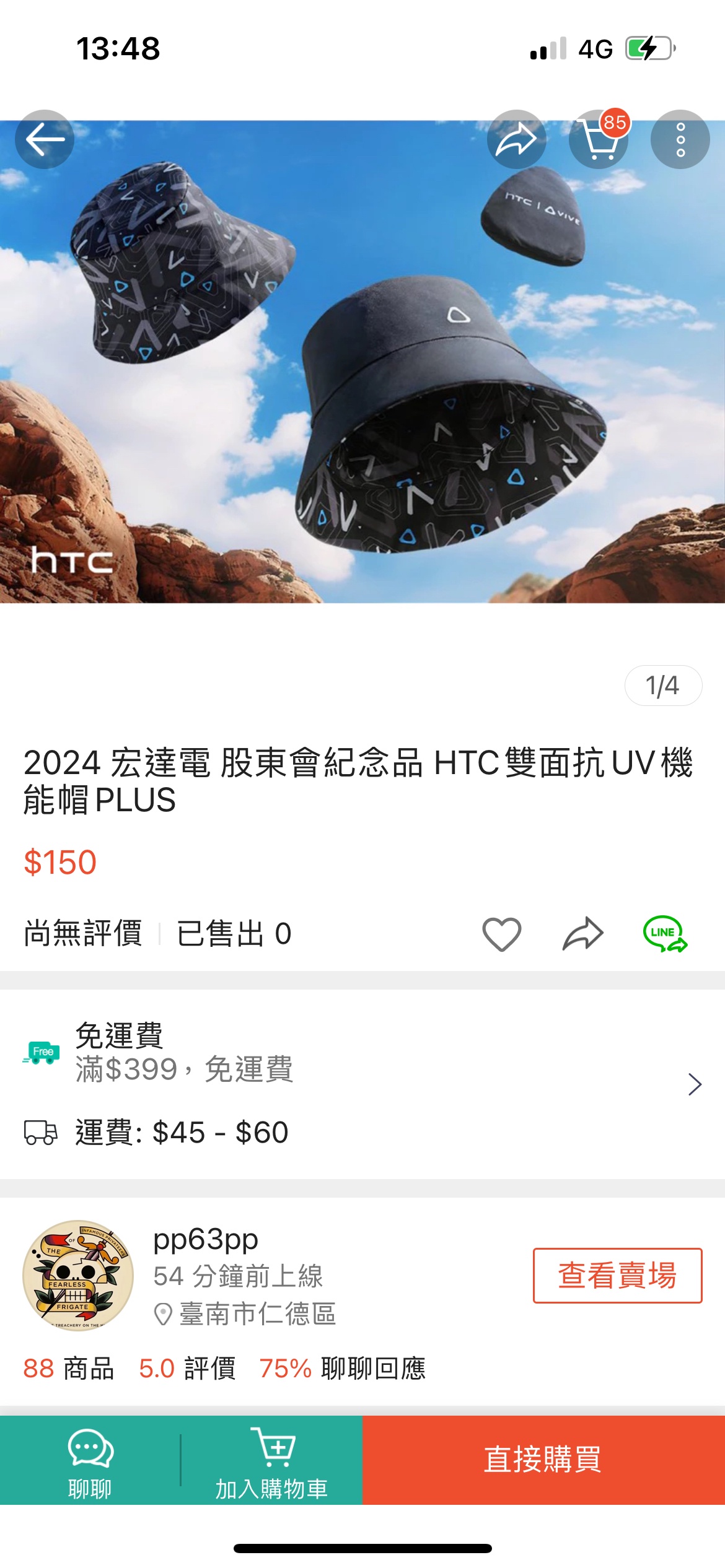The image size is (725, 1568).
Task: Open the HTC hat product image
Action: tap(362, 361)
